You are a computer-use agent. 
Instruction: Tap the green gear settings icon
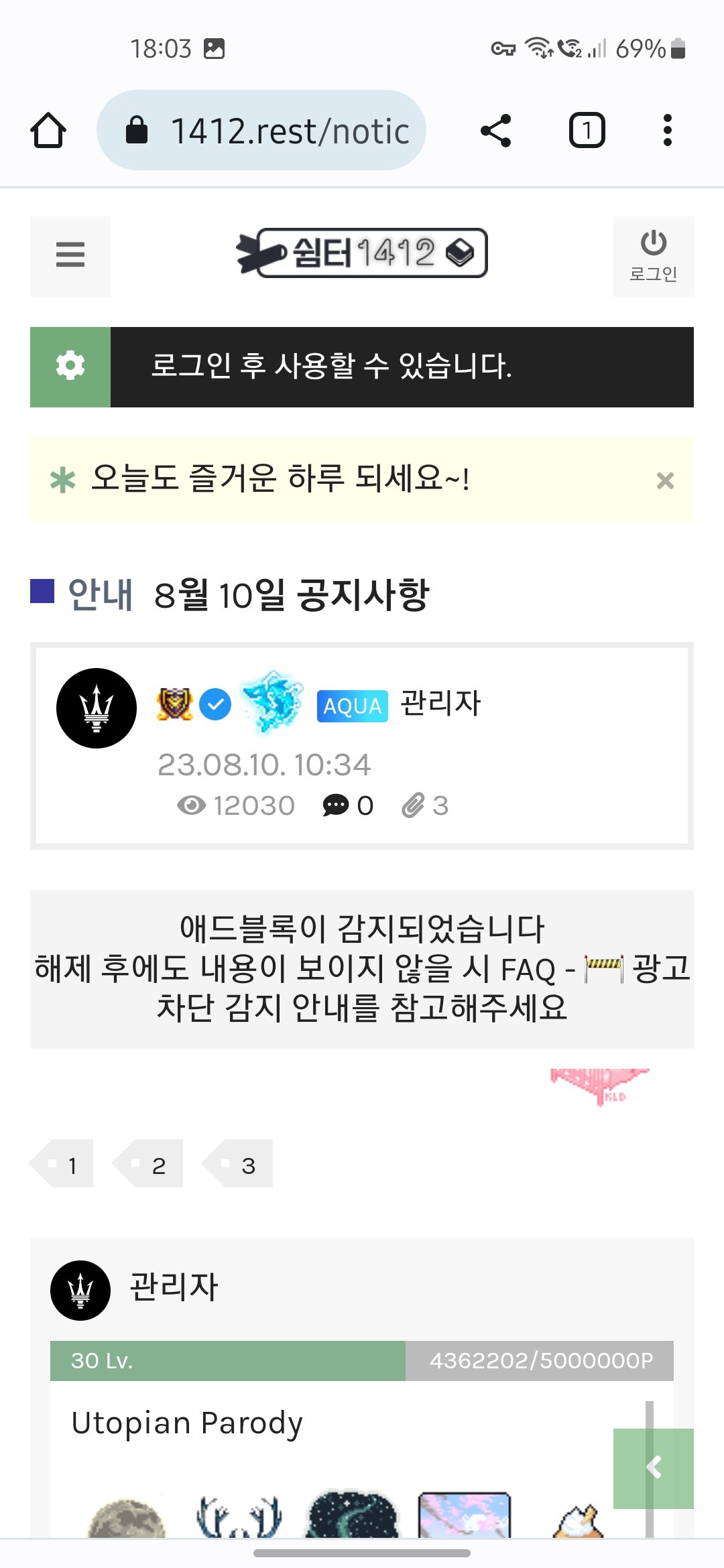[70, 367]
